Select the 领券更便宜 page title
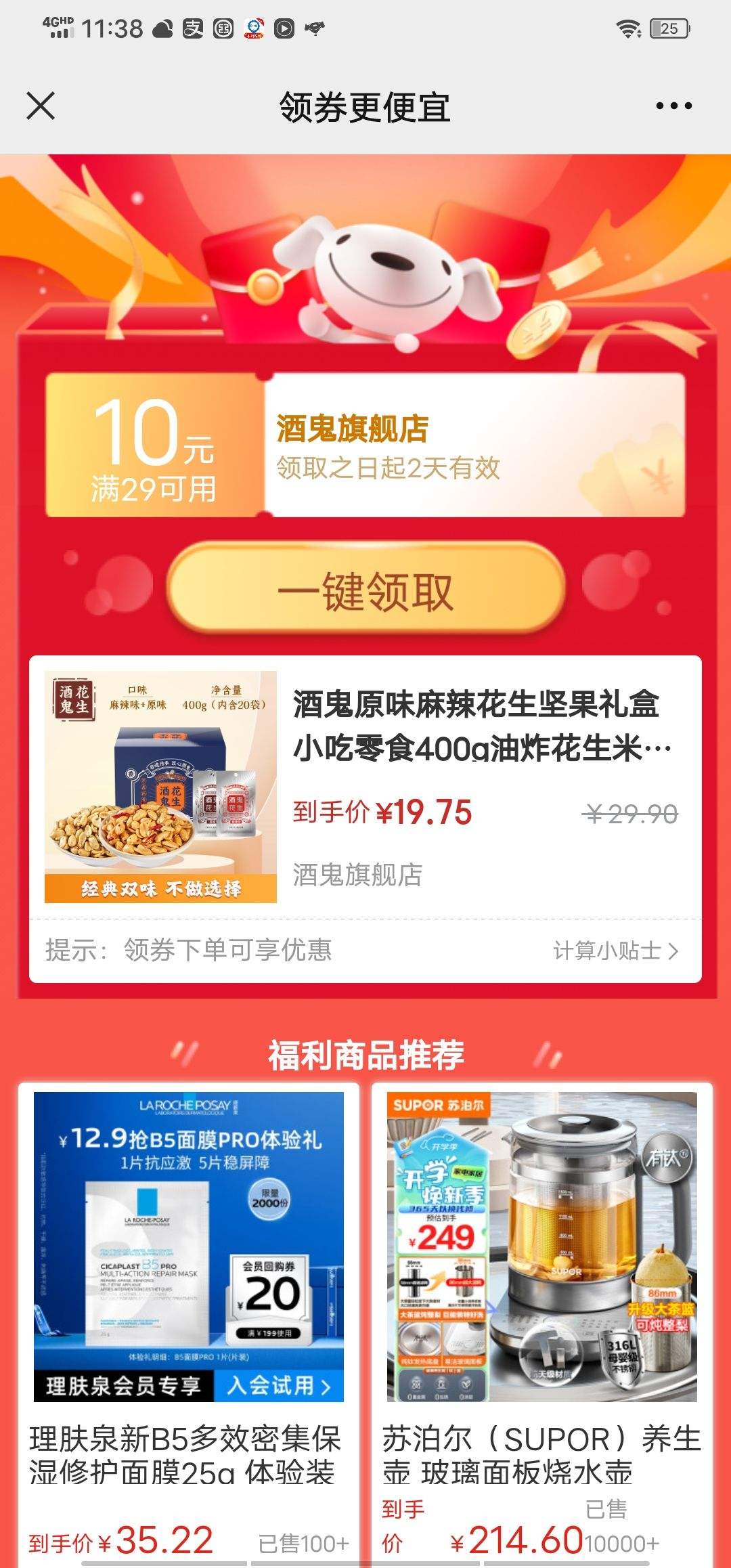 (365, 106)
